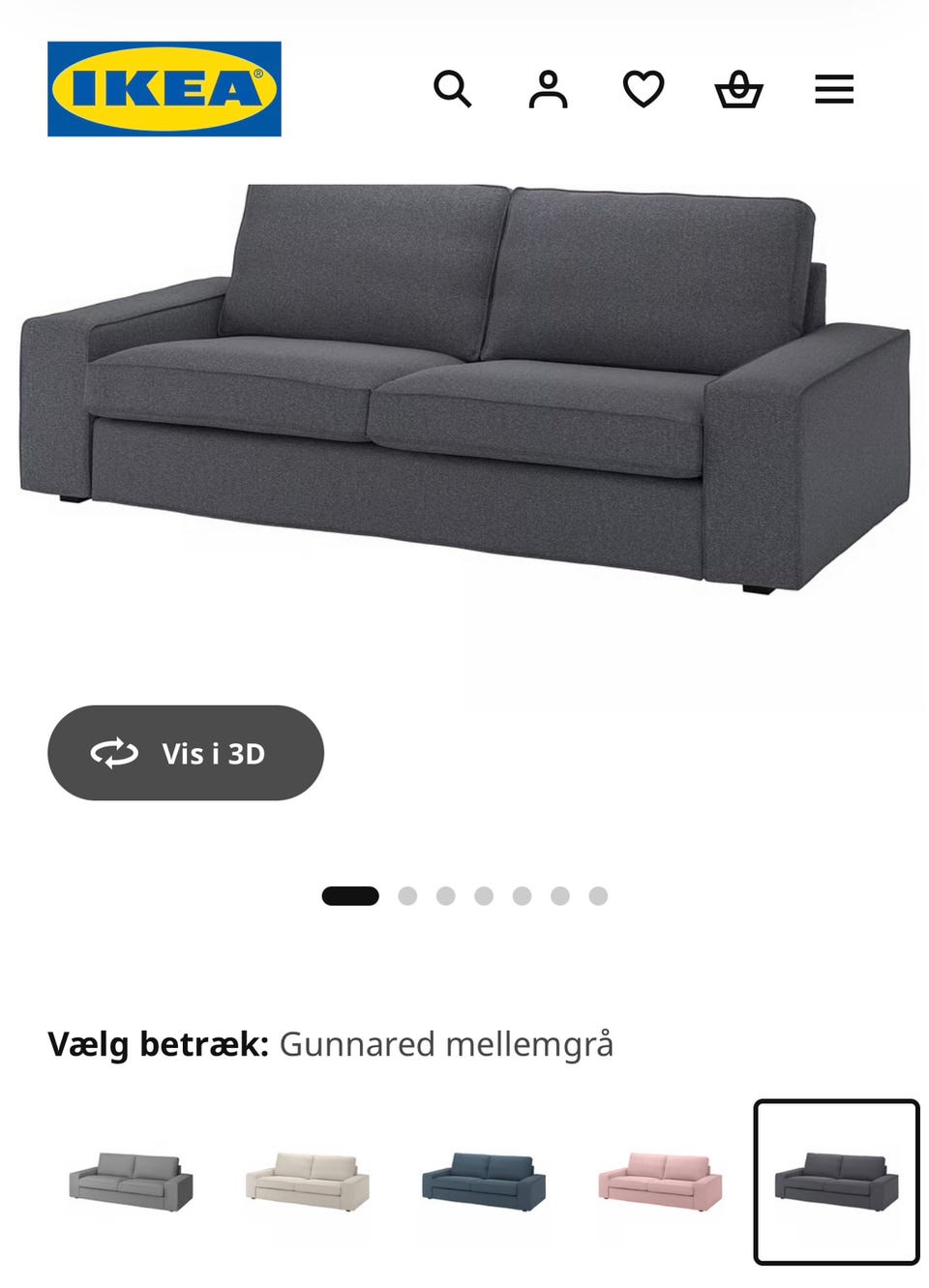The image size is (929, 1288).
Task: Click the 3D rotation arrows icon
Action: [x=113, y=754]
